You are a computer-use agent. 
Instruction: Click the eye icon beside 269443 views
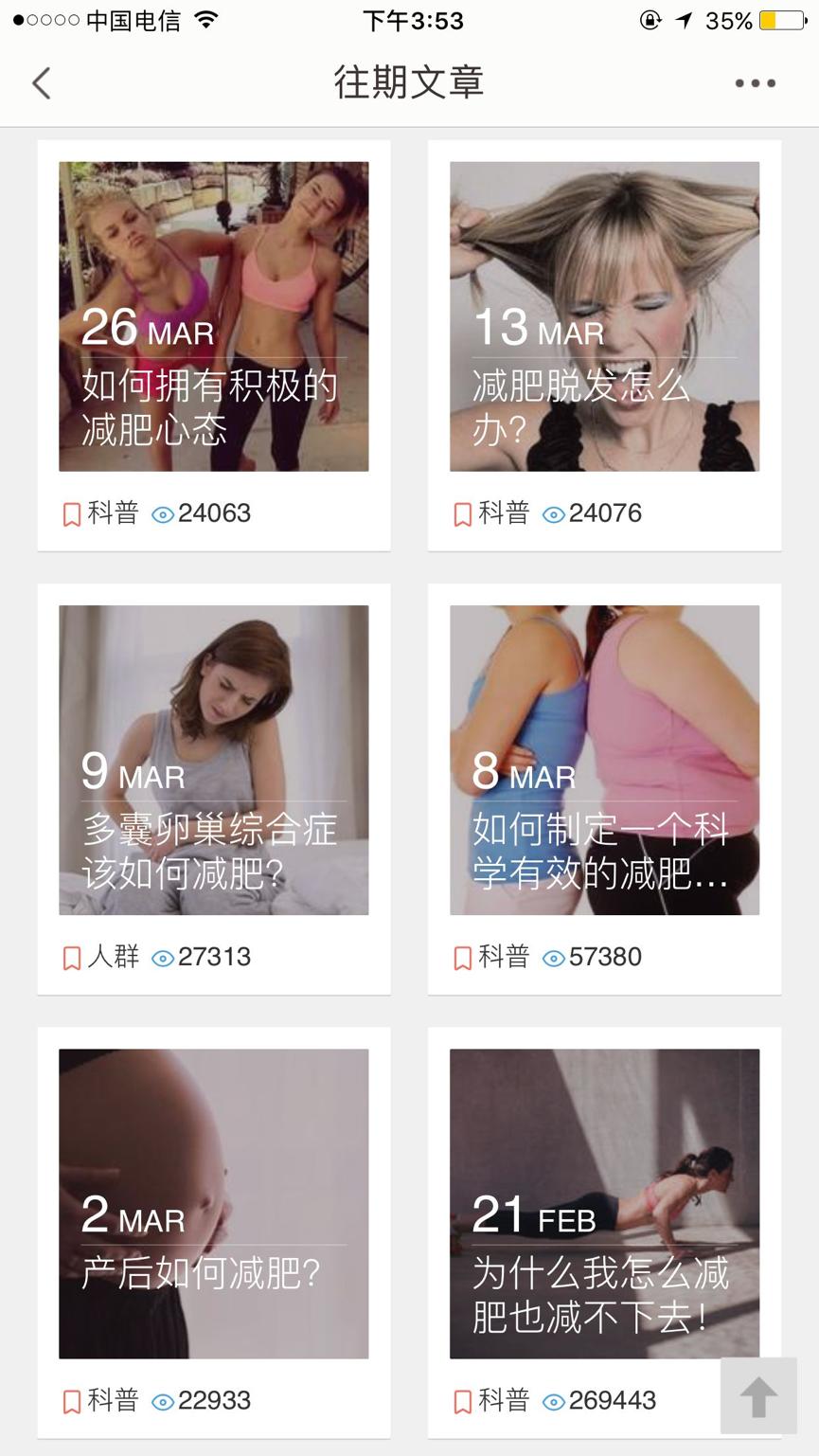click(554, 1401)
